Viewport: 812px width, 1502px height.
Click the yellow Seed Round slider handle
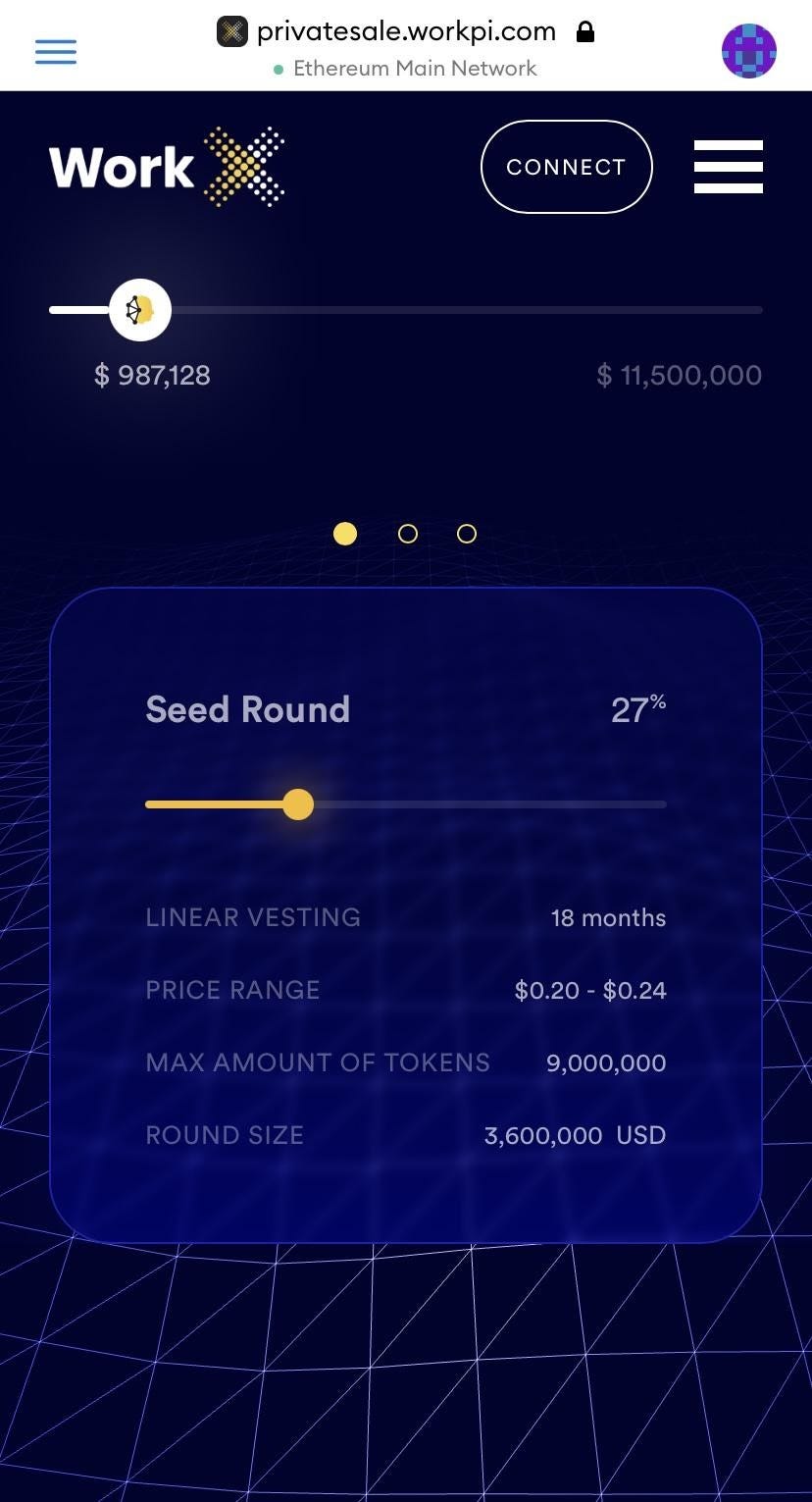coord(299,803)
